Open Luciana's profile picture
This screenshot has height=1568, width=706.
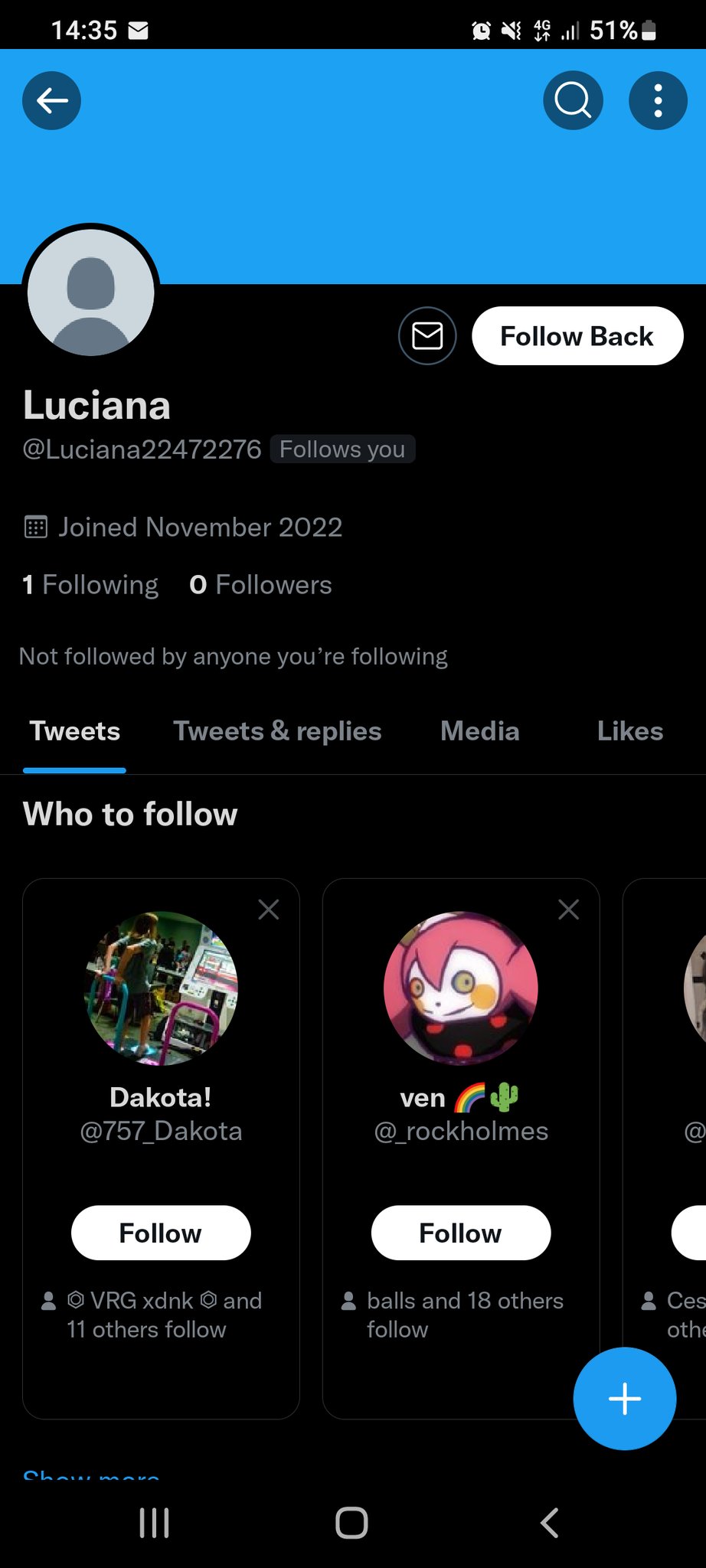pos(91,292)
